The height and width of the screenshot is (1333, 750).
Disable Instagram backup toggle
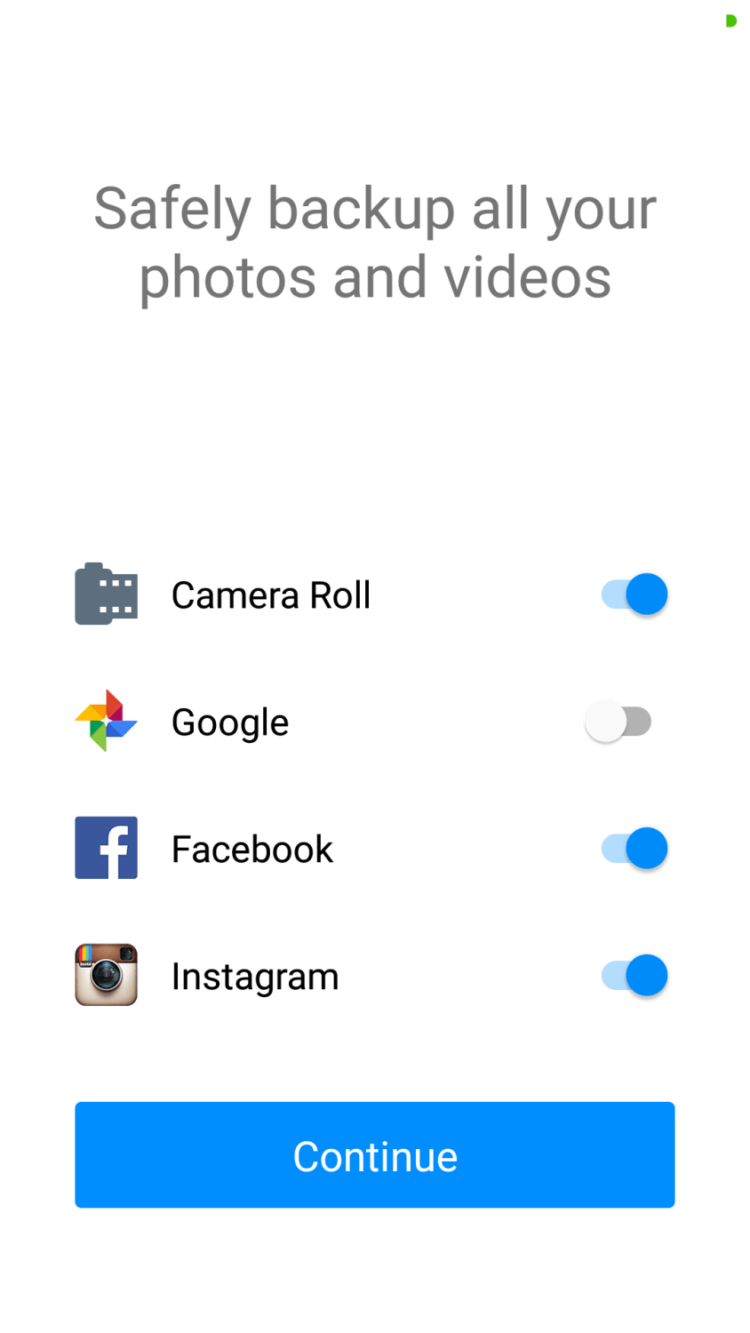coord(634,975)
